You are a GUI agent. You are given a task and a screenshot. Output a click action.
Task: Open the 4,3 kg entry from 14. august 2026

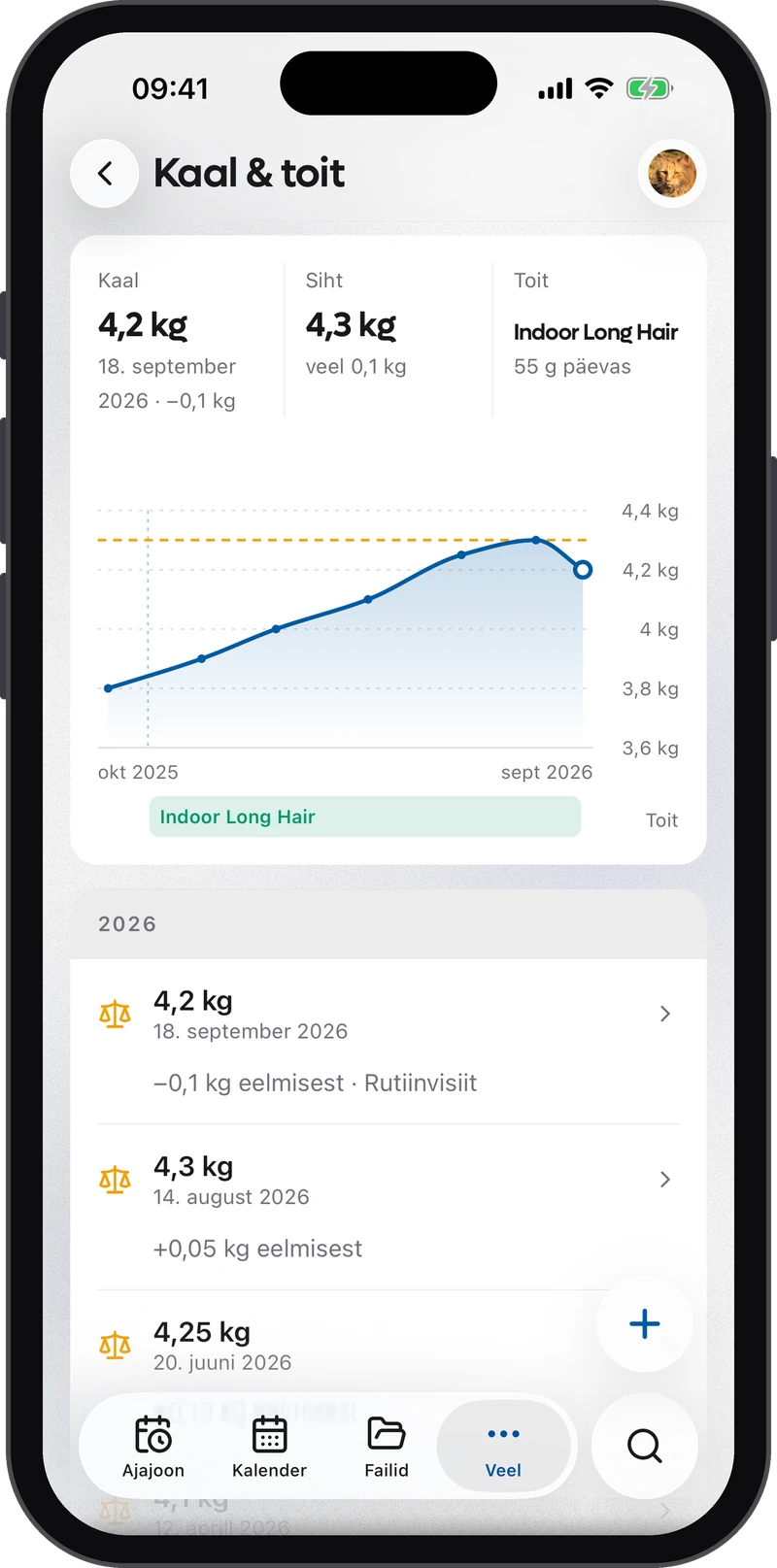click(x=388, y=1208)
